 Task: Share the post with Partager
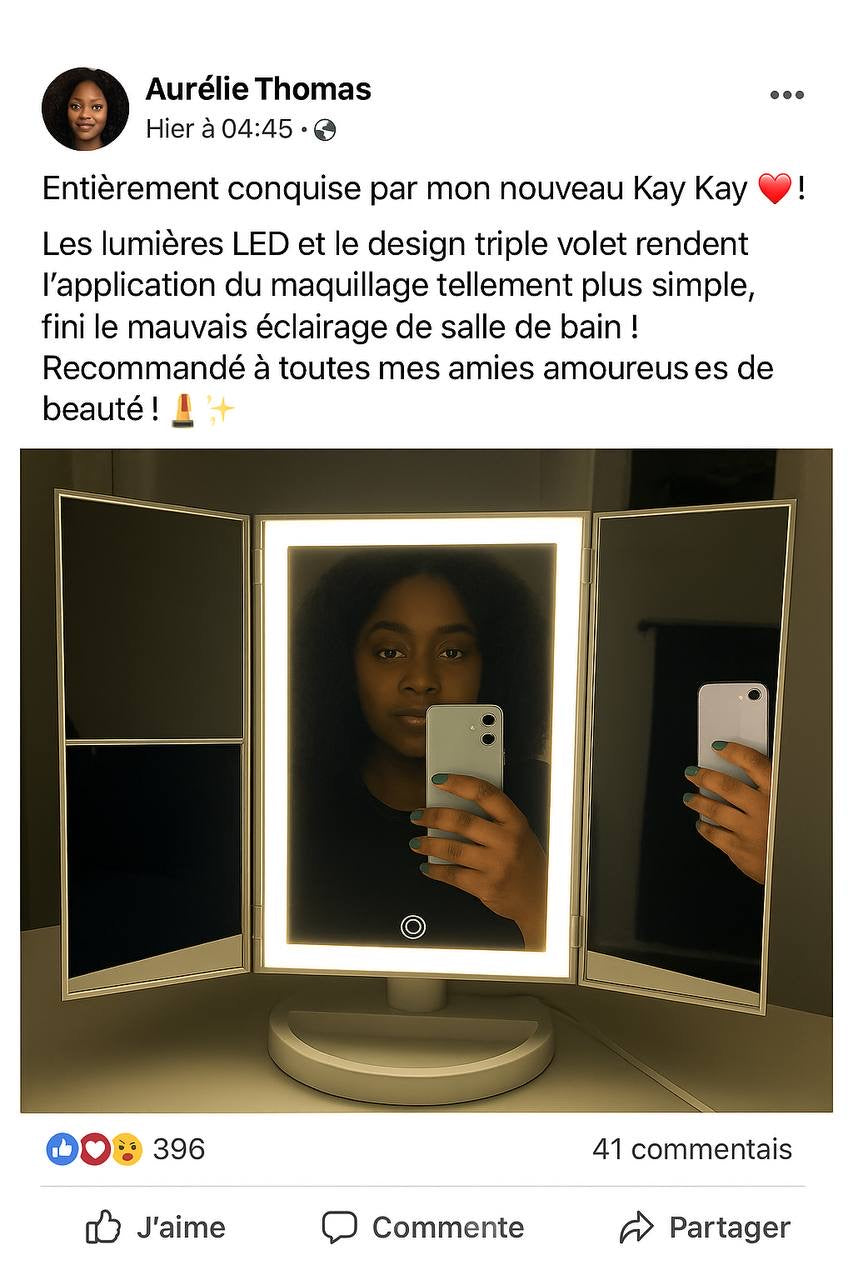[704, 1227]
